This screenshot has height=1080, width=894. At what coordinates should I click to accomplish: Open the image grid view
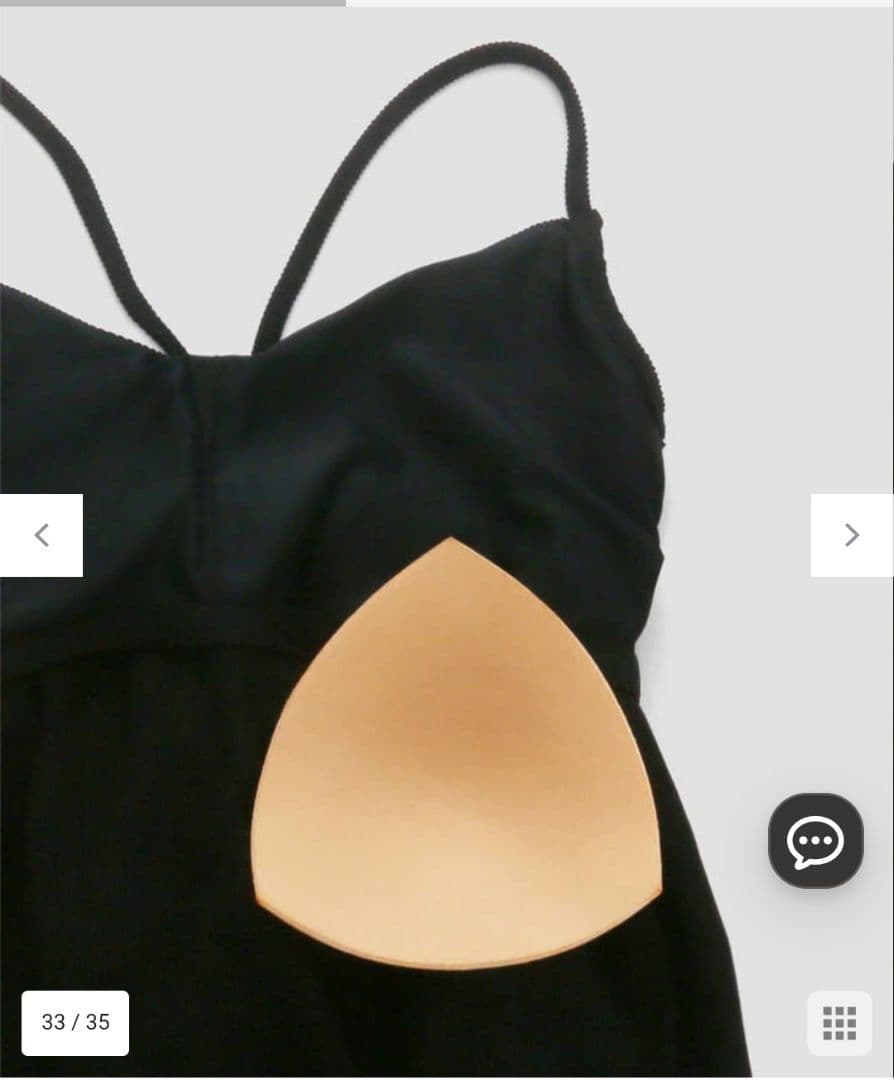(x=839, y=1023)
